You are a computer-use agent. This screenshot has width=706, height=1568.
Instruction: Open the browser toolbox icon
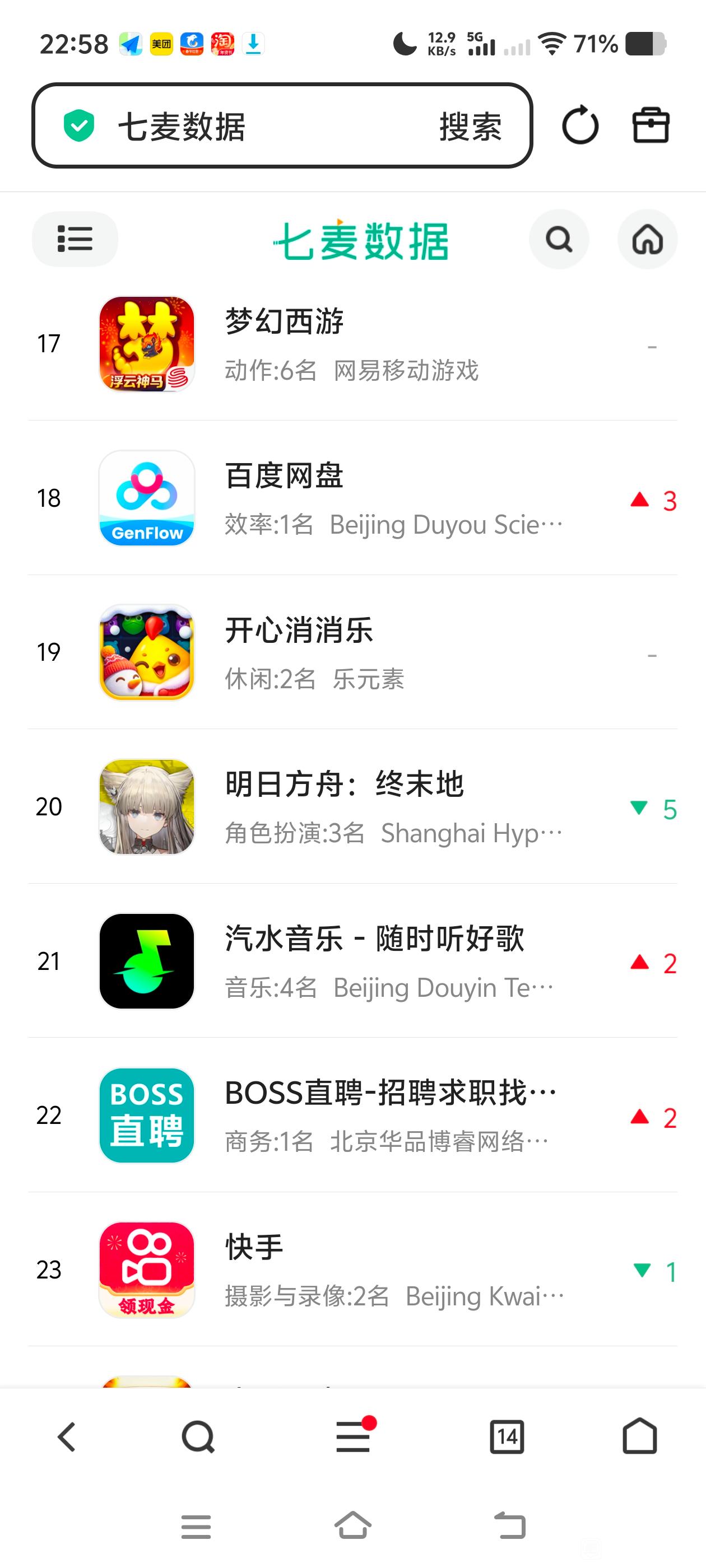[x=651, y=126]
